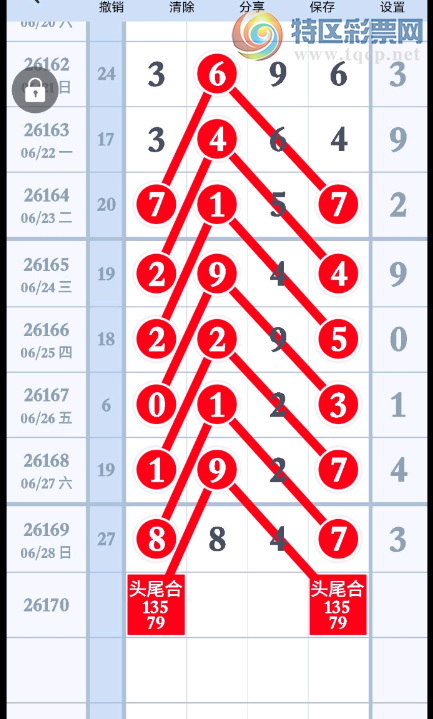Save the chart with 保存
The image size is (433, 719).
pos(322,7)
